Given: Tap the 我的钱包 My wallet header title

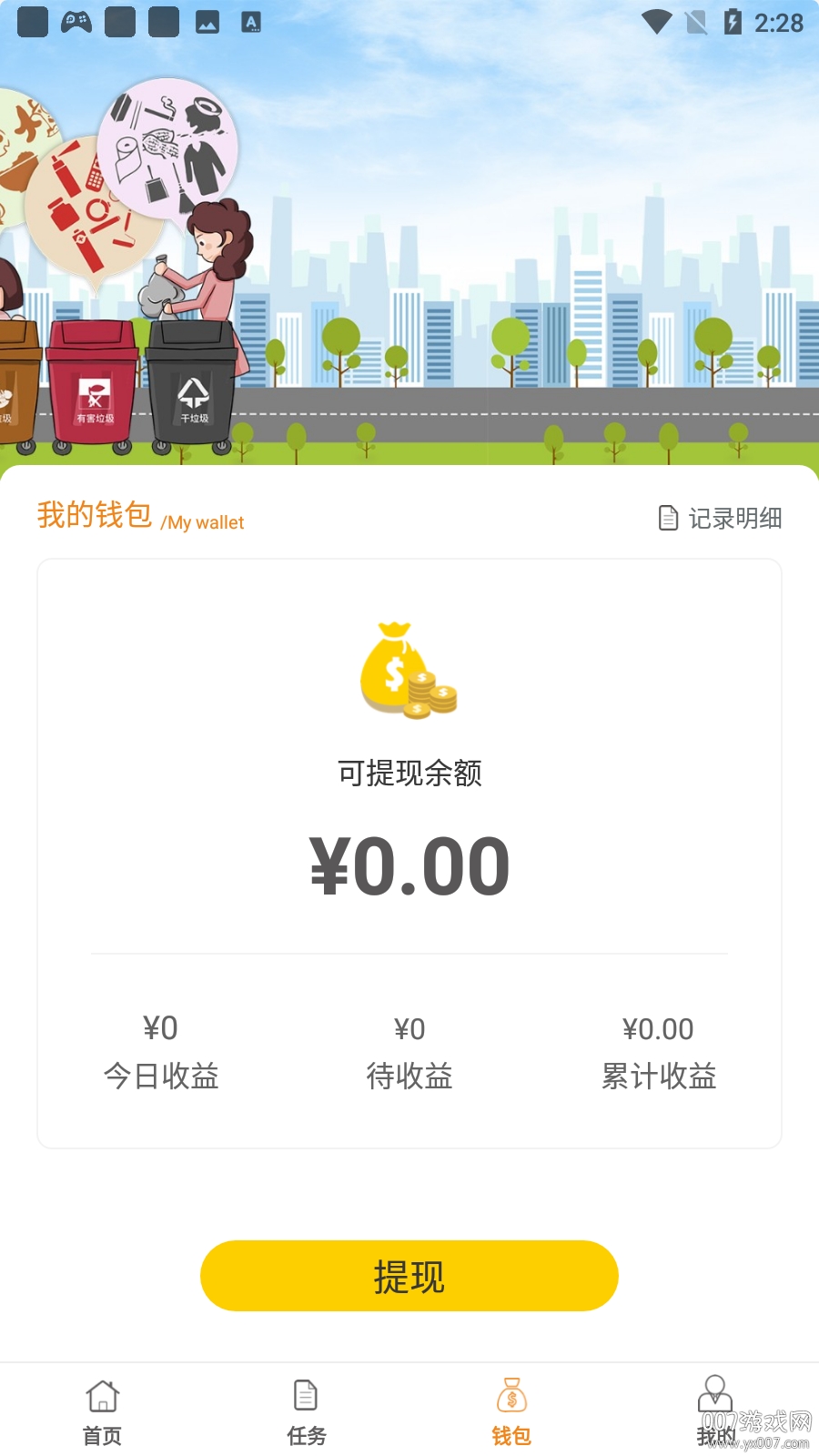Looking at the screenshot, I should coord(91,515).
